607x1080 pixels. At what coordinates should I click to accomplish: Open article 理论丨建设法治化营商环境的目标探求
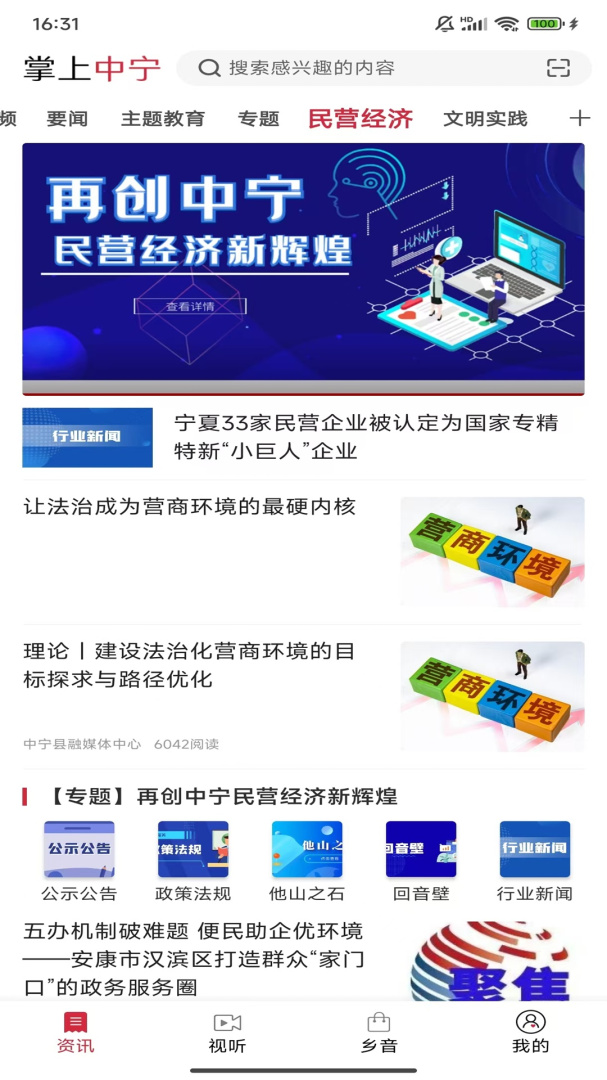[190, 665]
